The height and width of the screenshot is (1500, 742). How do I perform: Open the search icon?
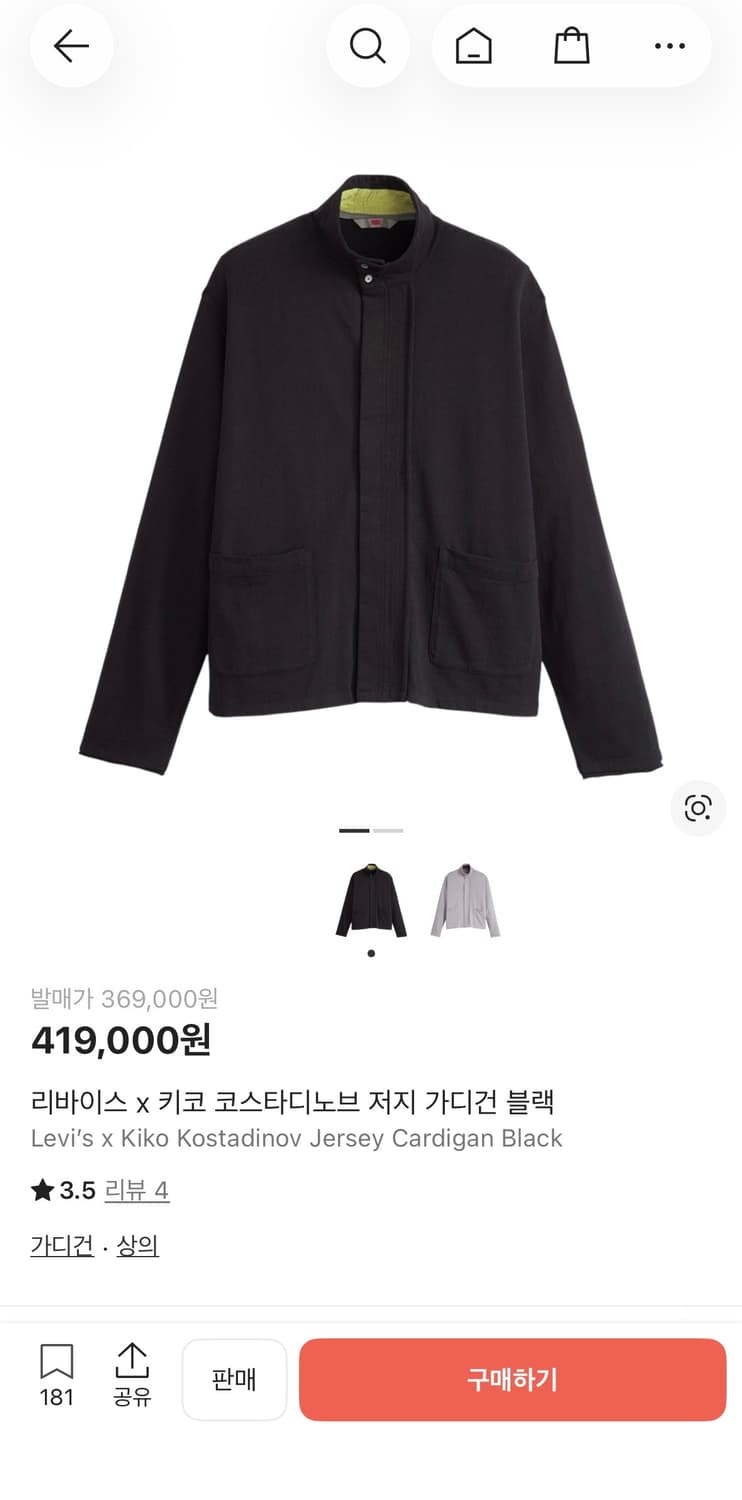click(x=369, y=45)
